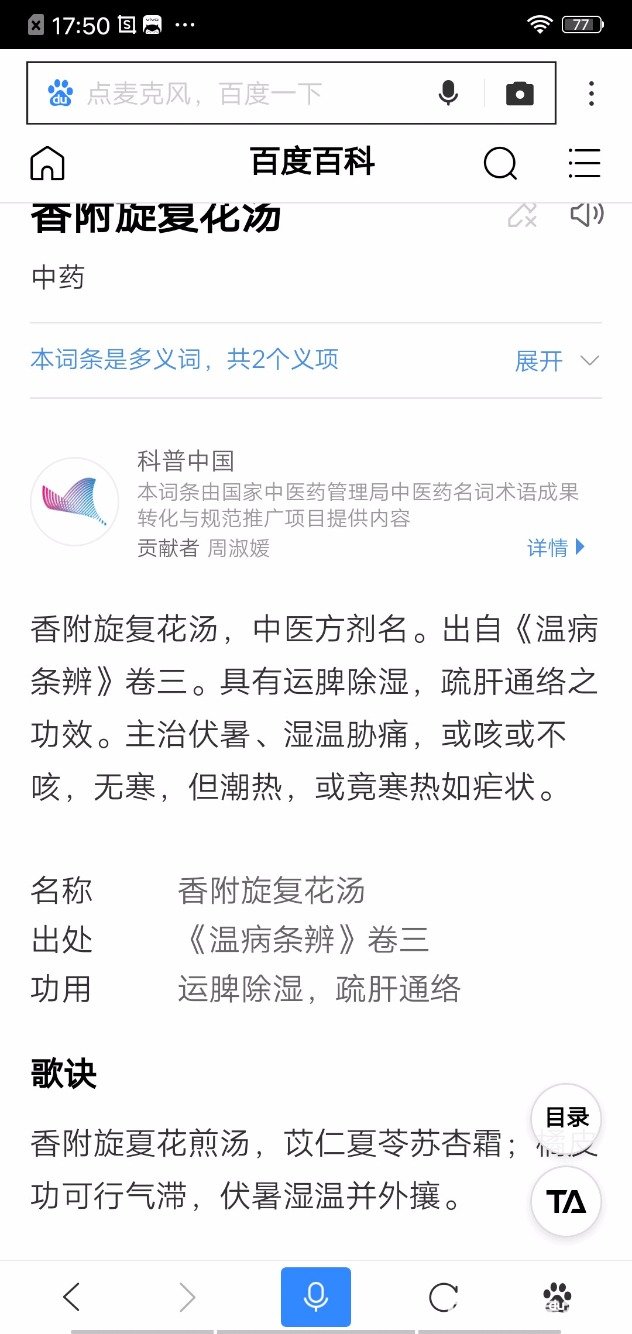This screenshot has height=1334, width=632.
Task: Refresh the page from the bottom toolbar
Action: pos(443,1297)
